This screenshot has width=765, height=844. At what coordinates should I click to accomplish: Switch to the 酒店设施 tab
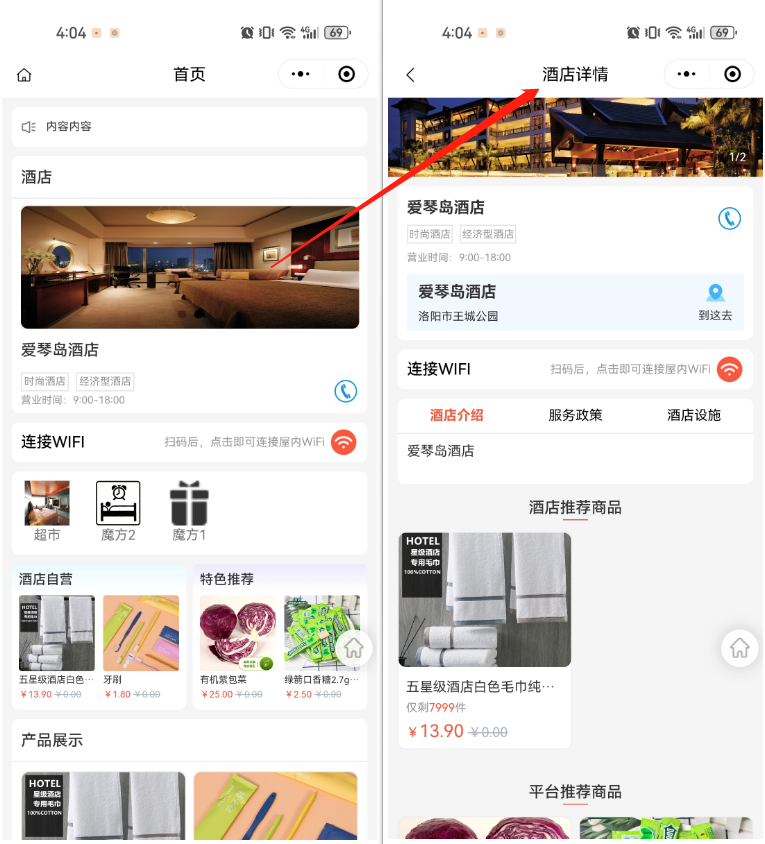(694, 415)
